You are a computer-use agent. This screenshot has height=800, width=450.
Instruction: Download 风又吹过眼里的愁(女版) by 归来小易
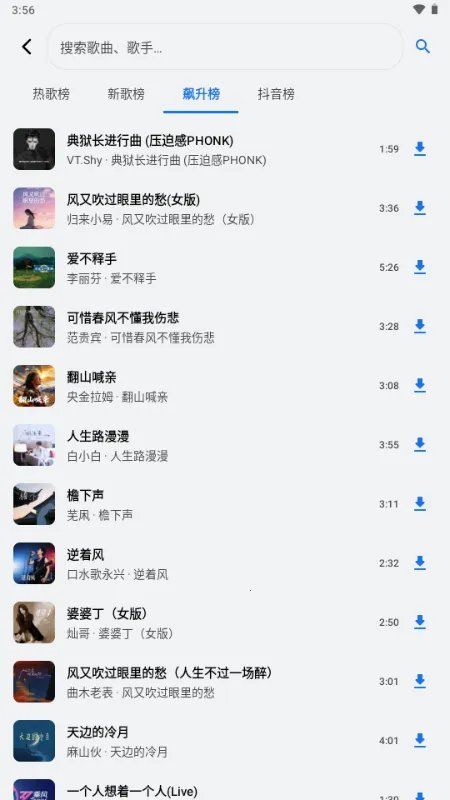pos(420,208)
